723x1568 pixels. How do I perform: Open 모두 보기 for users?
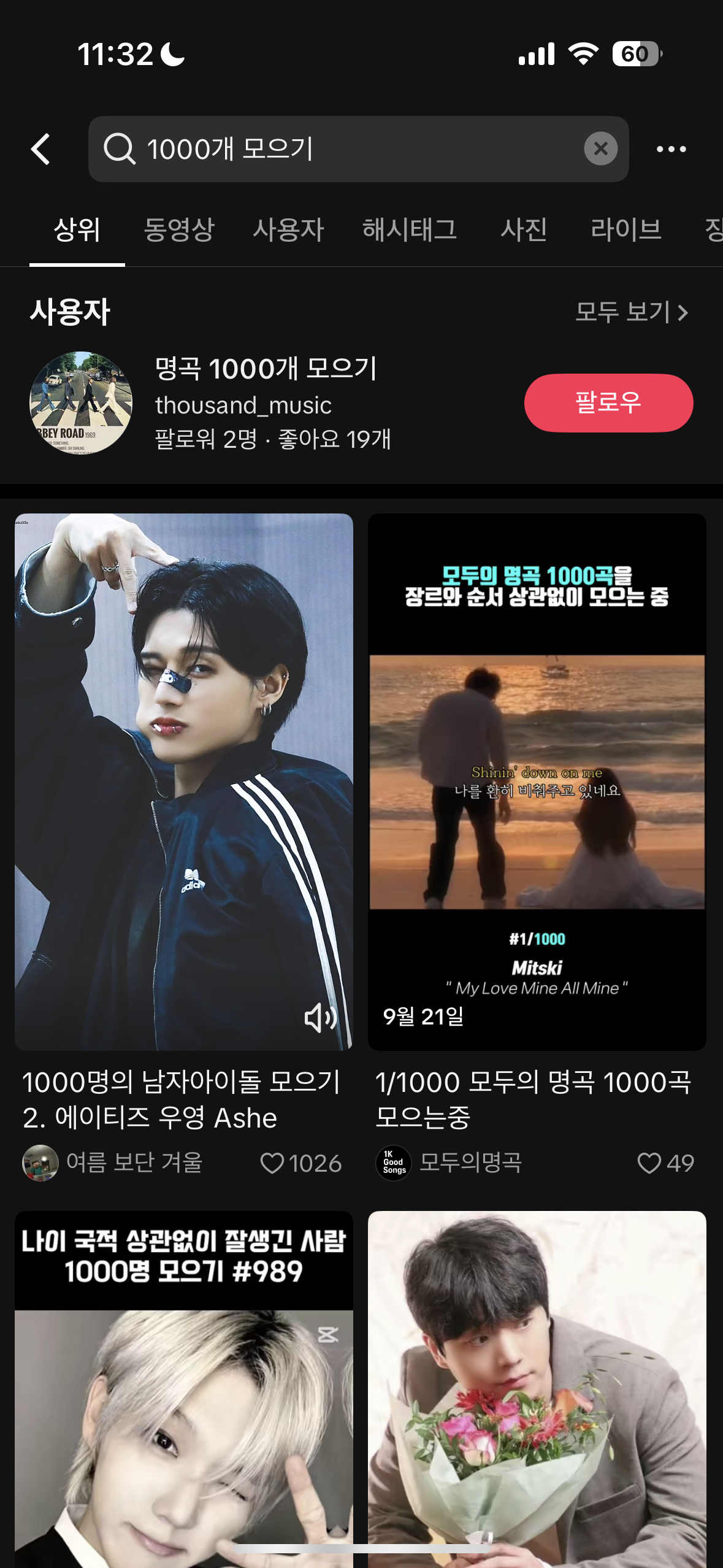[x=632, y=312]
